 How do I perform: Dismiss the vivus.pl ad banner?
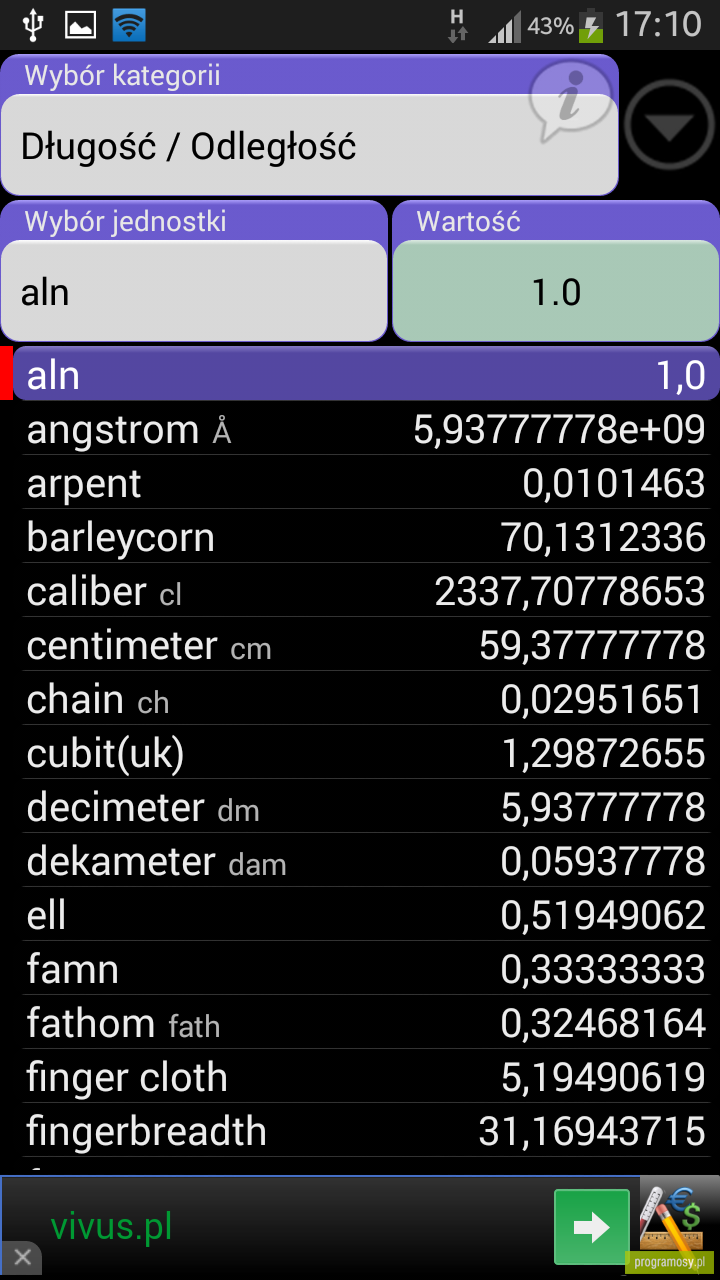22,1257
